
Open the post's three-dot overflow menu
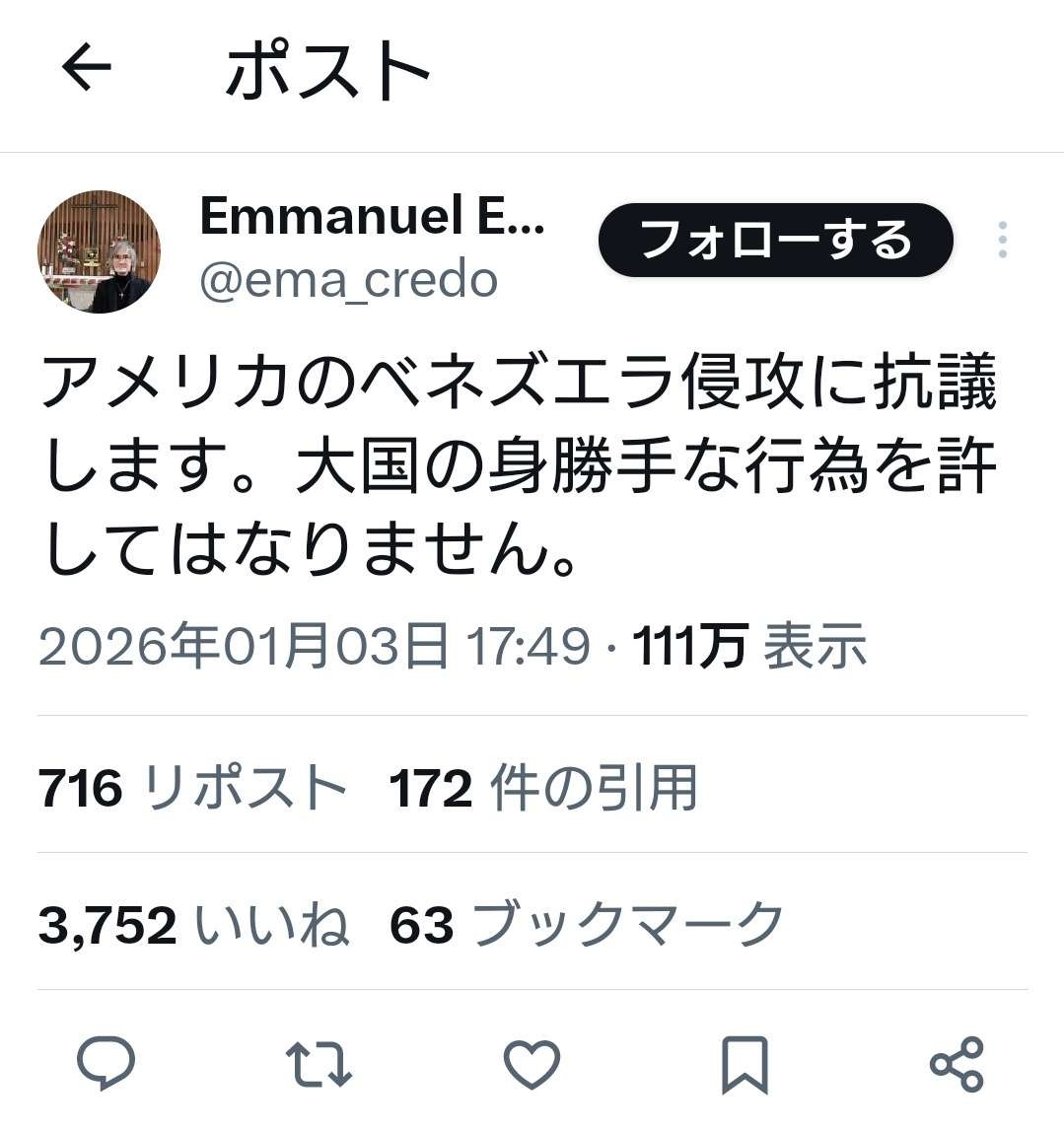(x=1002, y=241)
